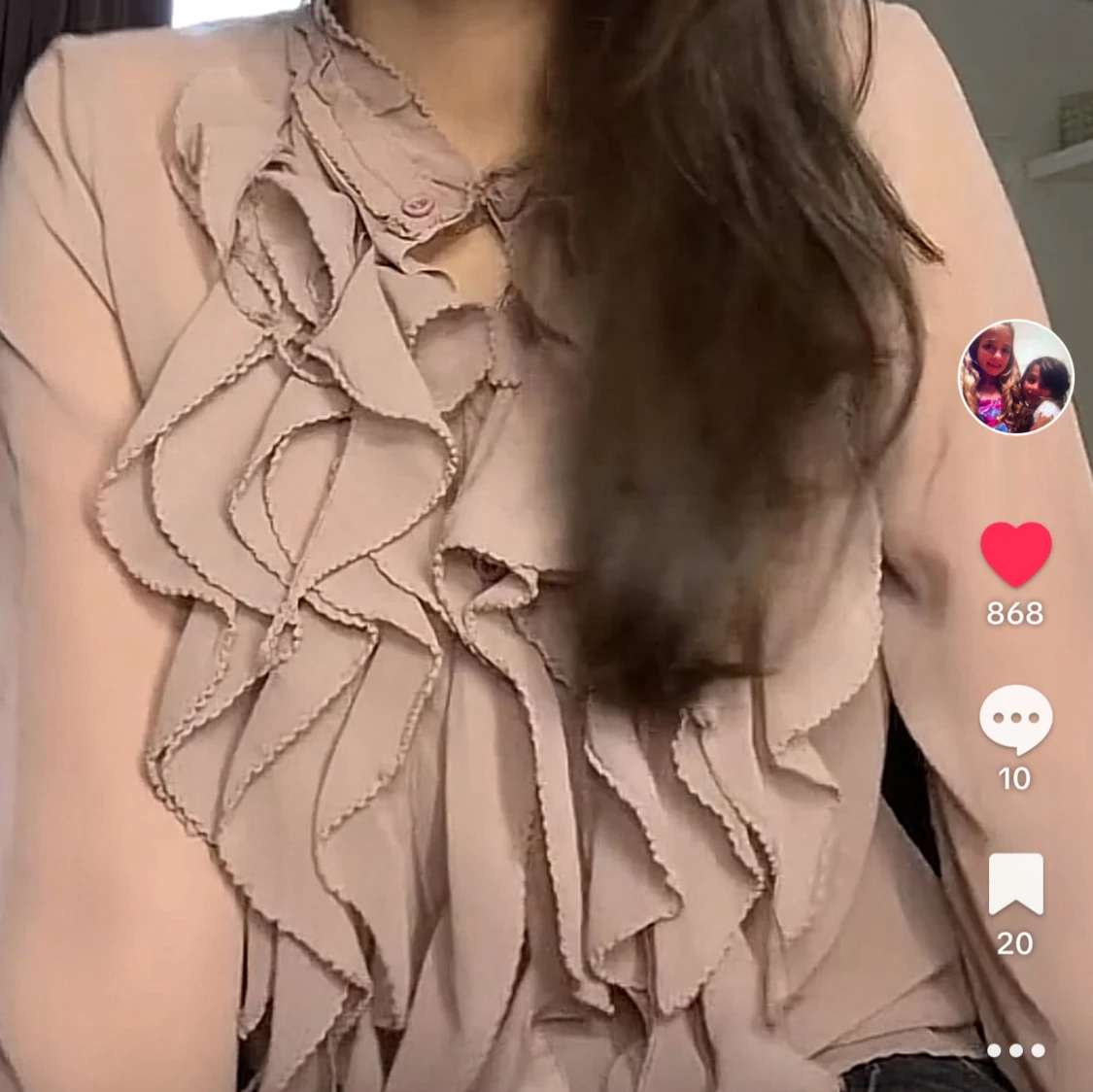1093x1092 pixels.
Task: Bookmark this video
Action: pyautogui.click(x=1015, y=884)
